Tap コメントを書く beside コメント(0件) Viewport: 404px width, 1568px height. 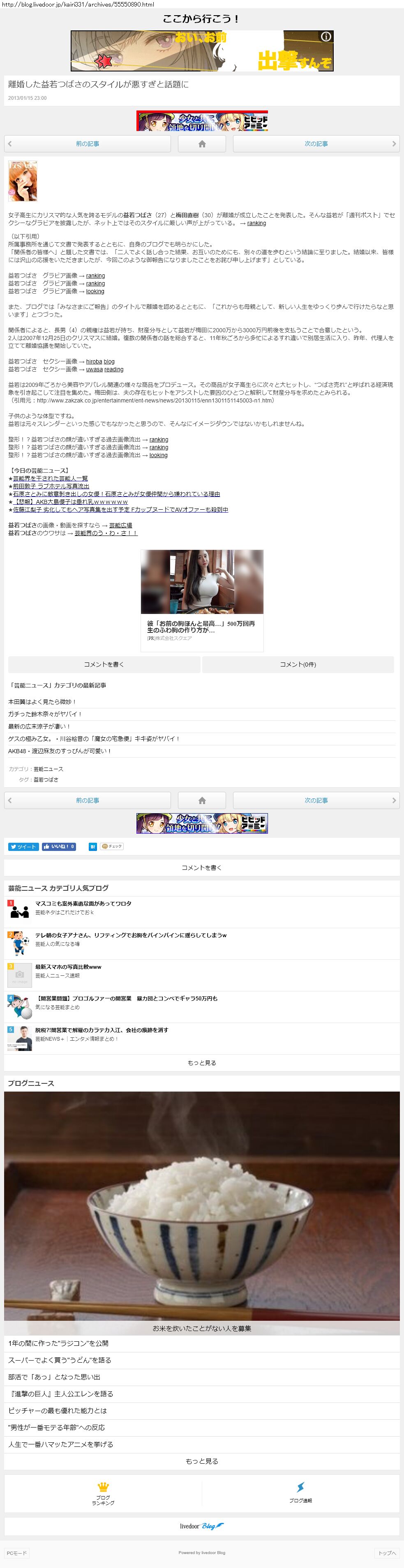click(104, 664)
